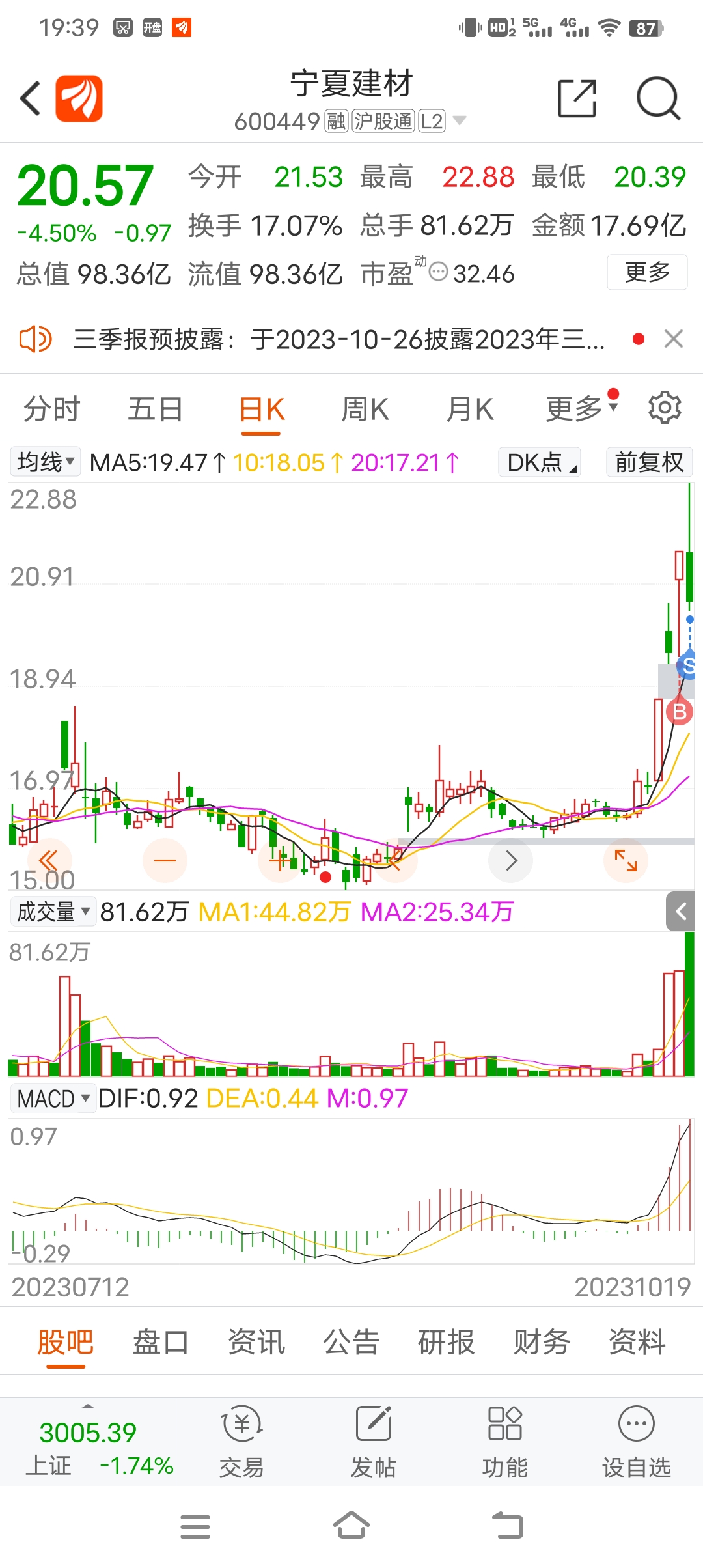Share this stock page
Screen dimensions: 703x1568
coord(577,99)
